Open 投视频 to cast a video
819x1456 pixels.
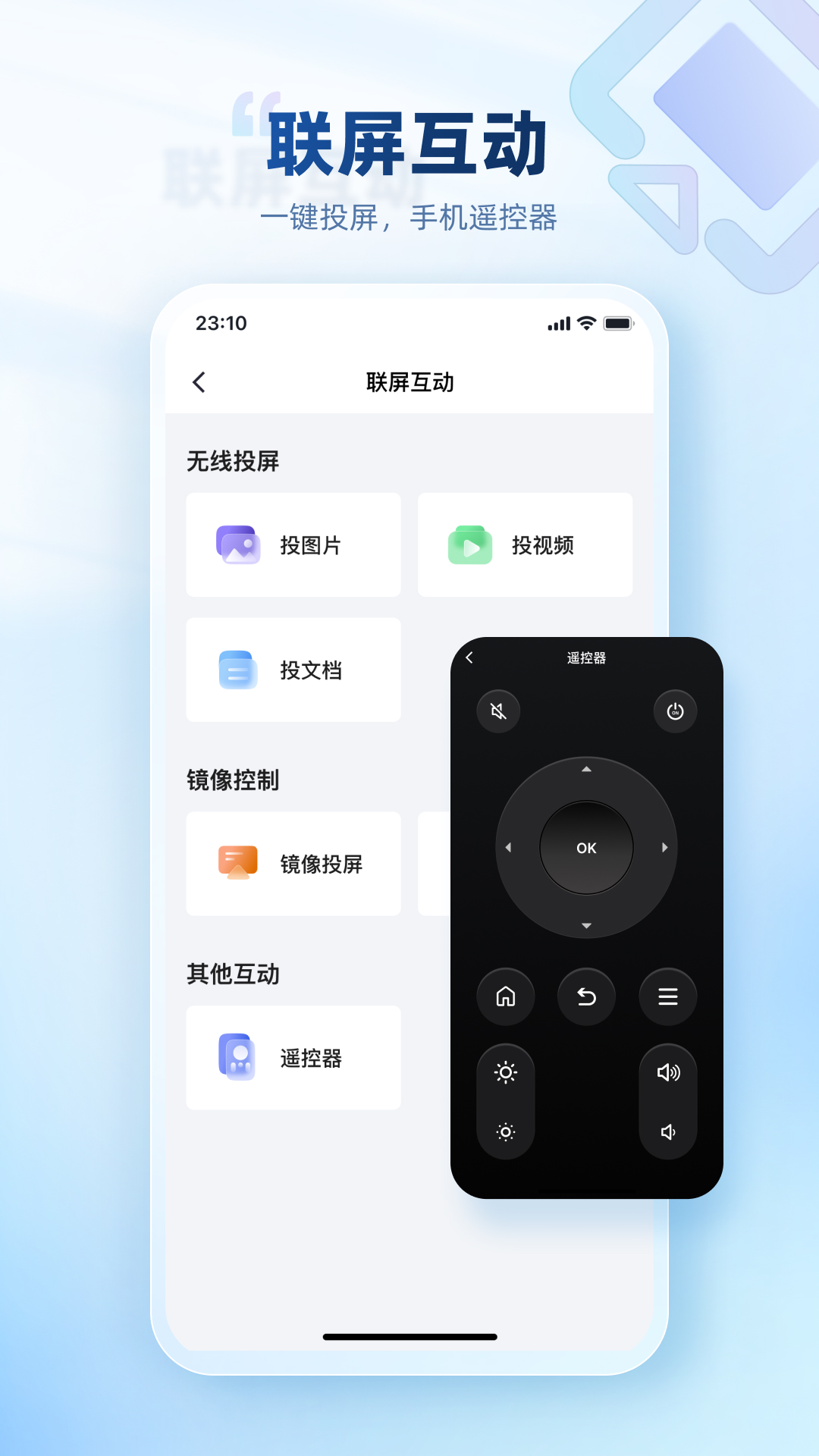[469, 544]
